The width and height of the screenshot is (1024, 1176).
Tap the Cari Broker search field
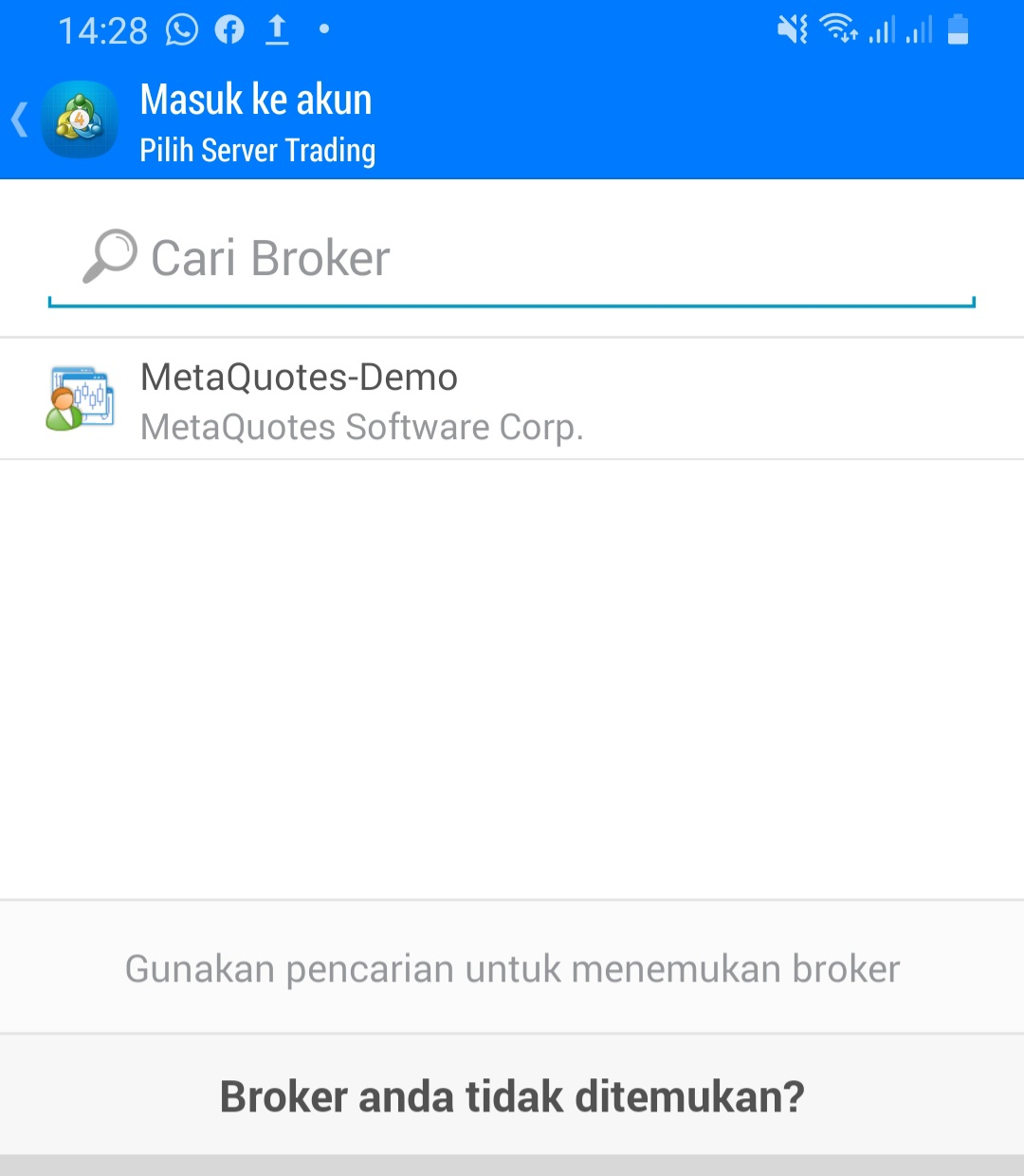(512, 259)
